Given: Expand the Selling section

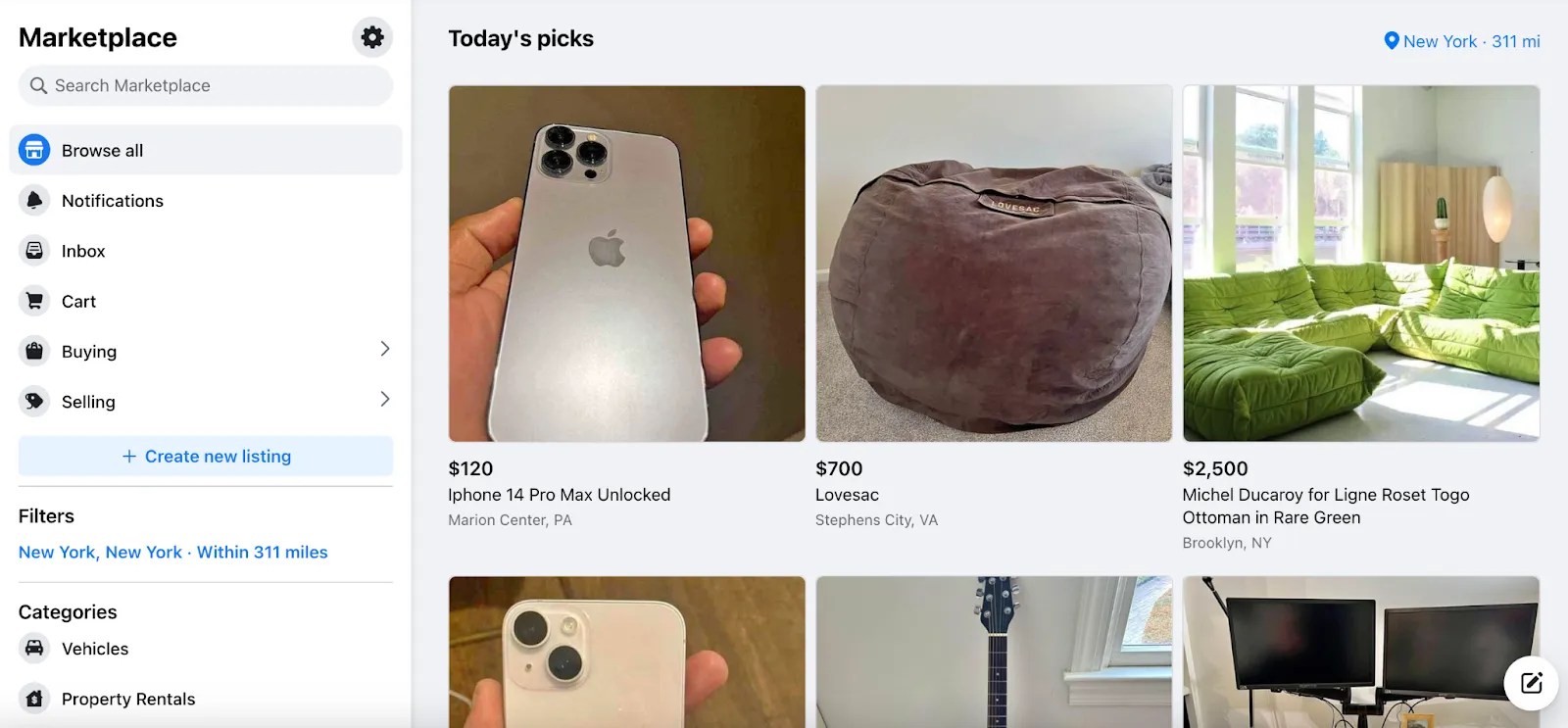Looking at the screenshot, I should click(206, 401).
